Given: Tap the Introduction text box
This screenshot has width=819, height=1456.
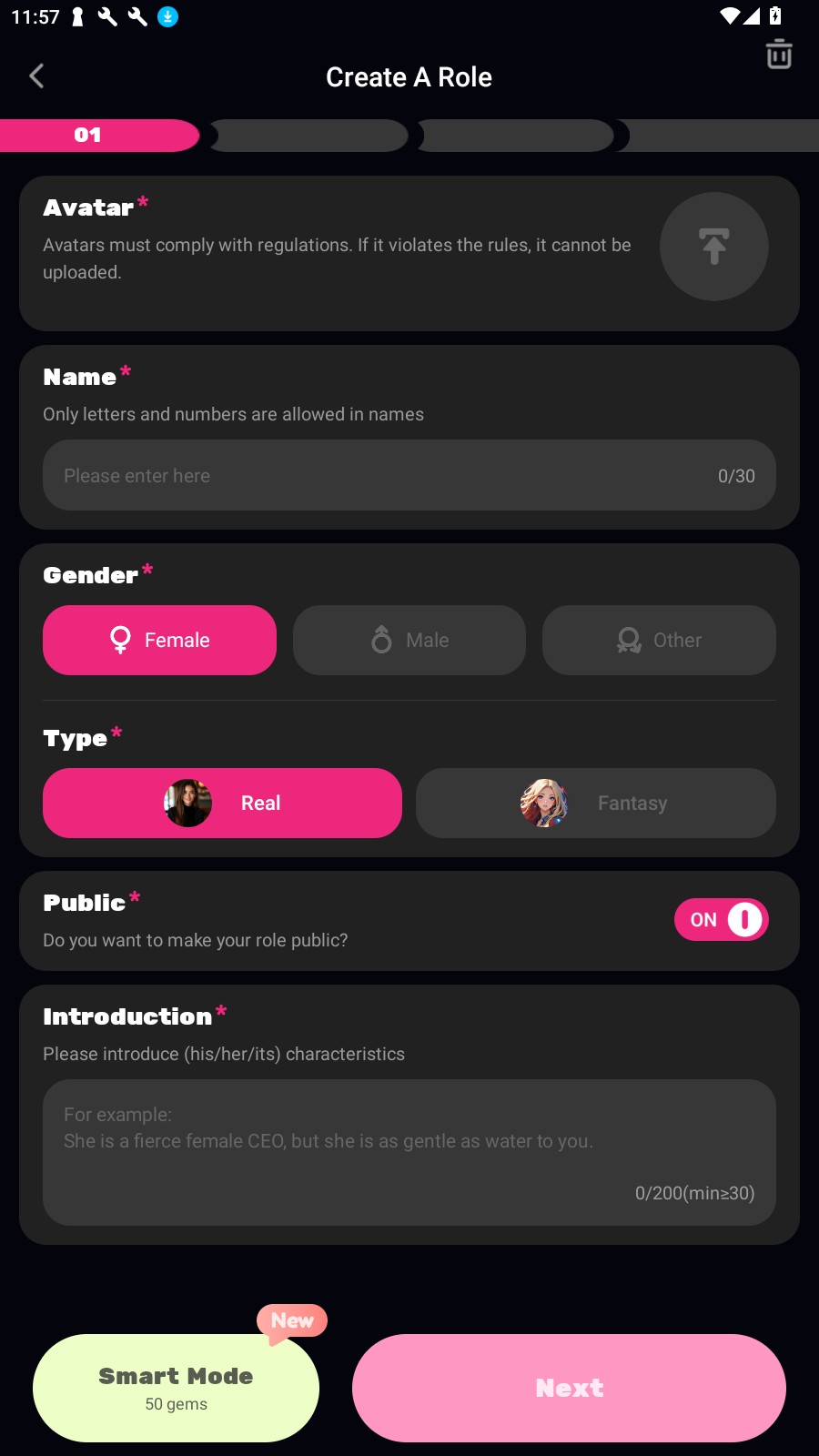Looking at the screenshot, I should [x=409, y=1151].
